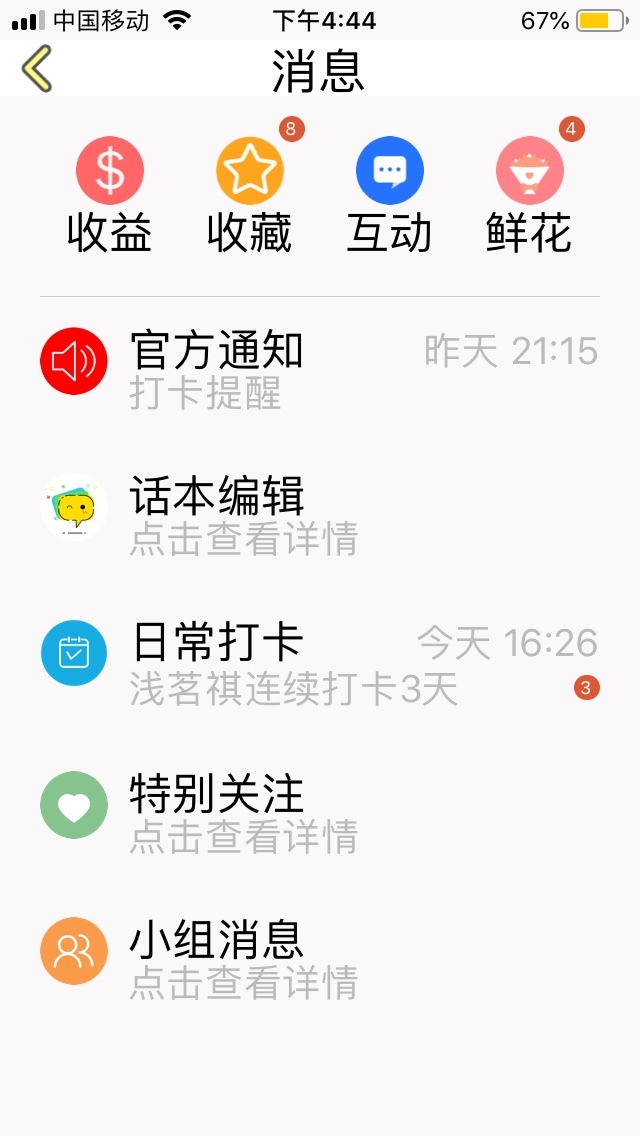The image size is (640, 1136).
Task: Open 话本编辑 message details
Action: pyautogui.click(x=320, y=514)
